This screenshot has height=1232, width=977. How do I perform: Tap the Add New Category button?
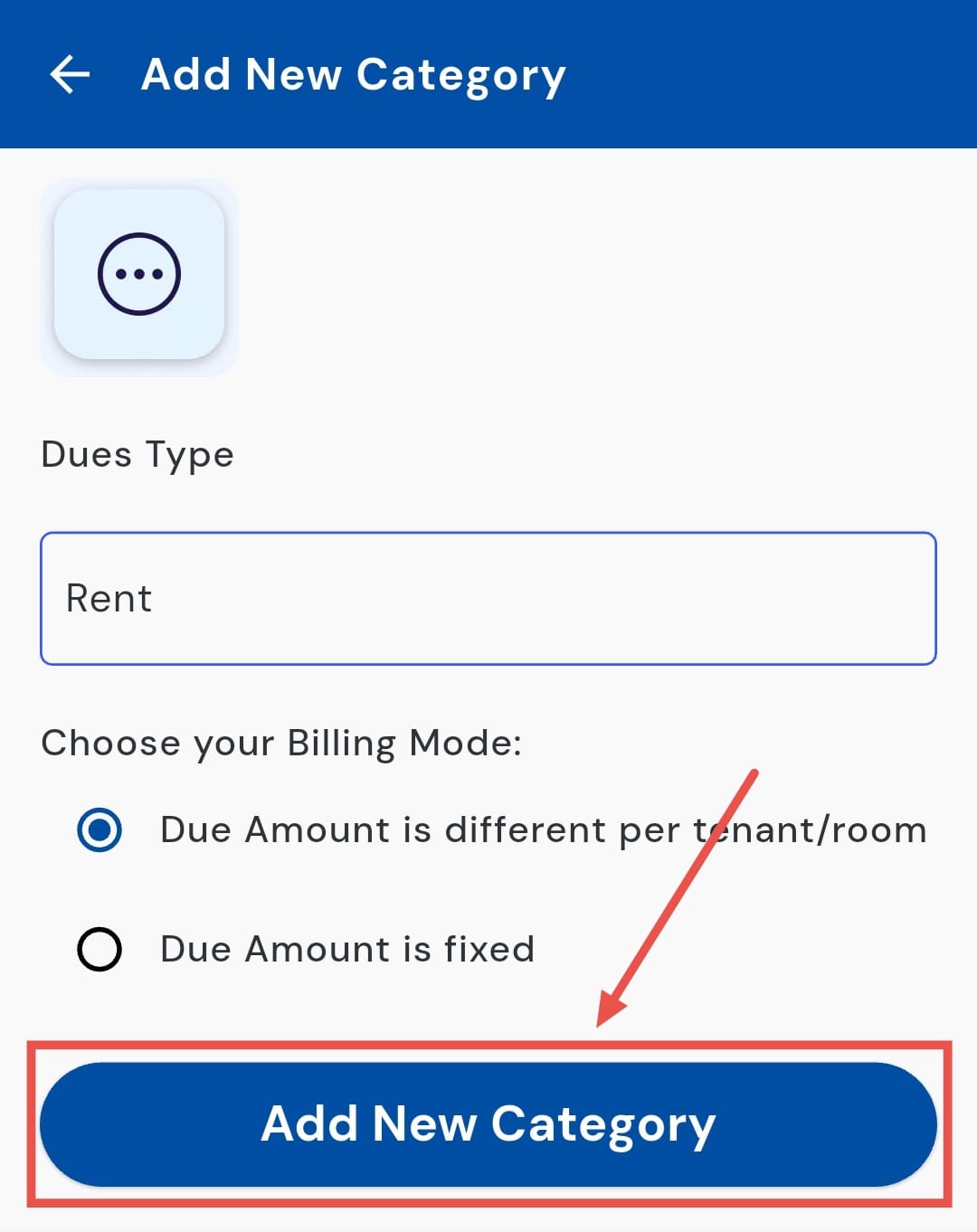488,1123
